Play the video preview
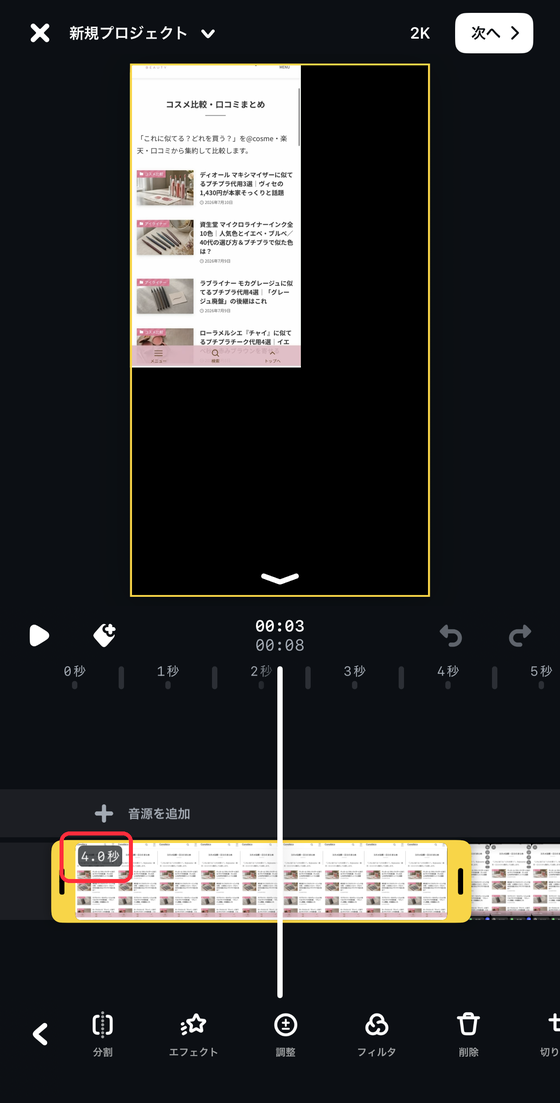The width and height of the screenshot is (560, 1103). click(x=39, y=635)
